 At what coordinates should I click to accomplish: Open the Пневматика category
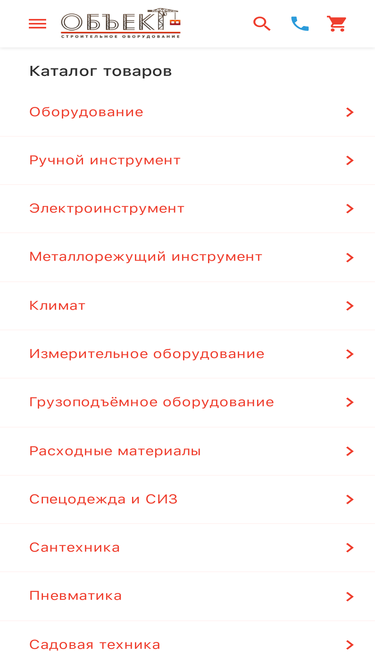[188, 596]
